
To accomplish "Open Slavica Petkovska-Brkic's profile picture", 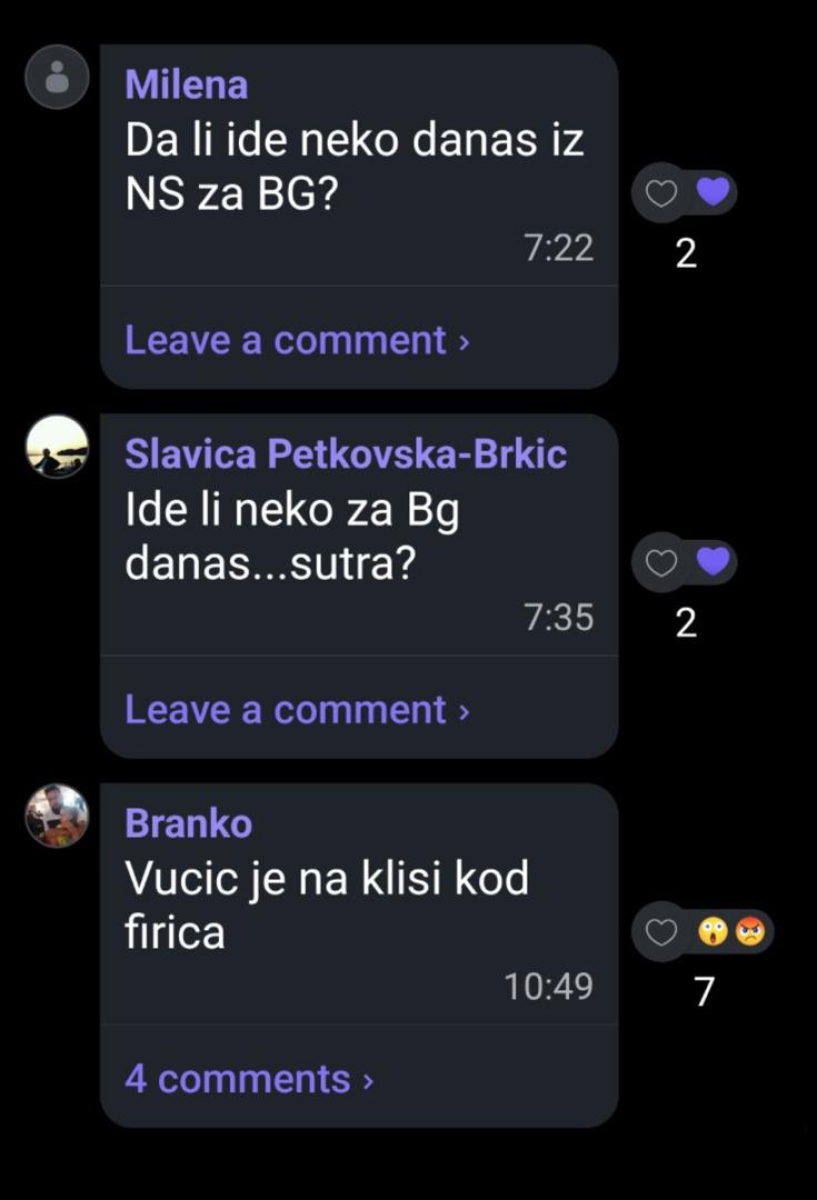I will pos(57,447).
